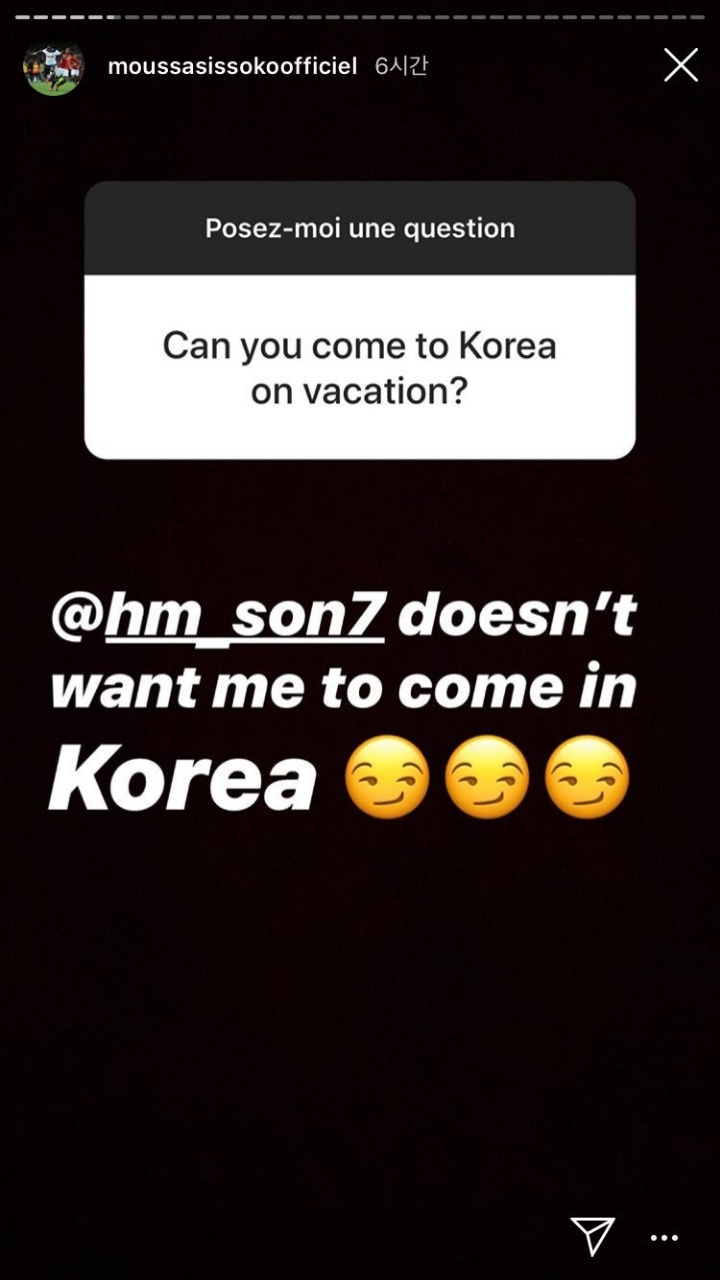Open the three-dot more options menu
The image size is (720, 1280).
664,1238
